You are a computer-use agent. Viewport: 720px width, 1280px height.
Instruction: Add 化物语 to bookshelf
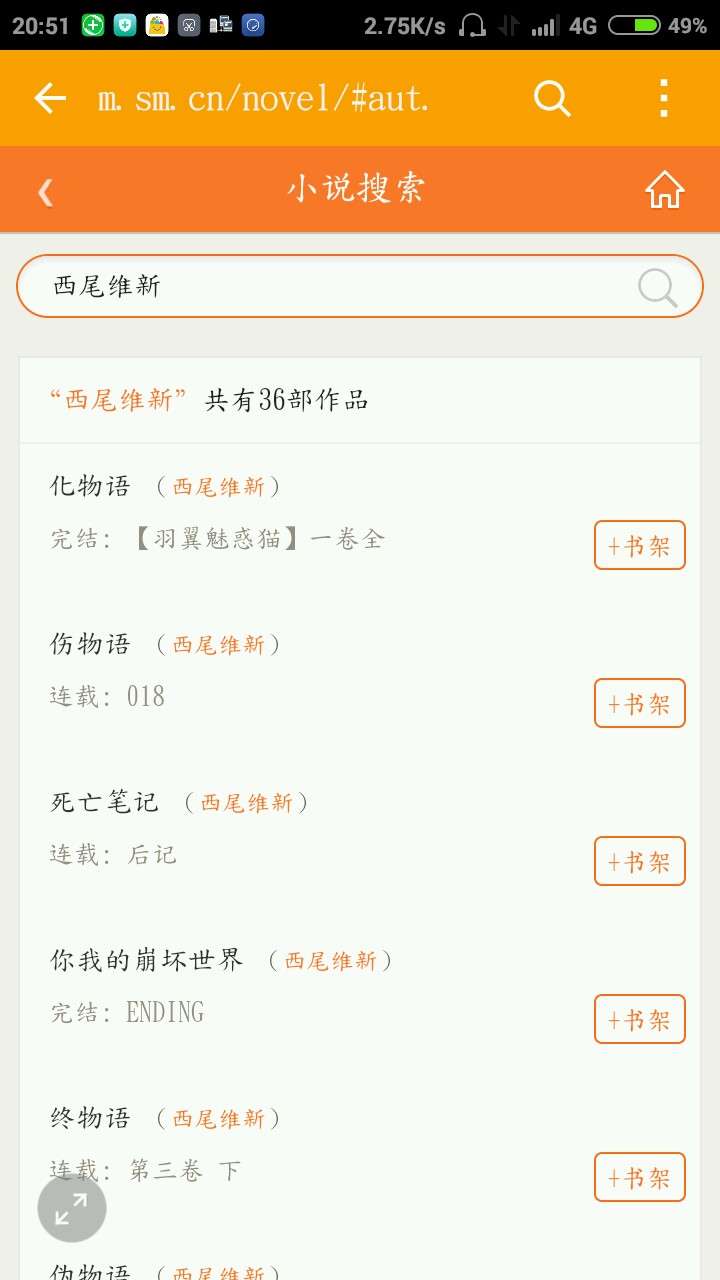[x=639, y=545]
